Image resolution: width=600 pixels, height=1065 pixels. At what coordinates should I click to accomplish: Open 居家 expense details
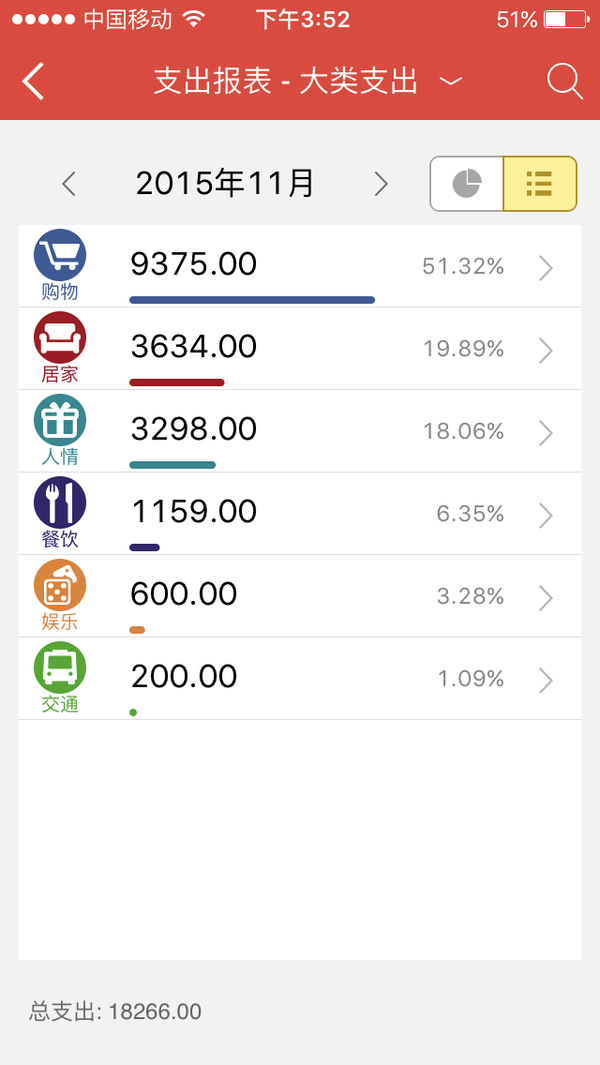pyautogui.click(x=300, y=348)
